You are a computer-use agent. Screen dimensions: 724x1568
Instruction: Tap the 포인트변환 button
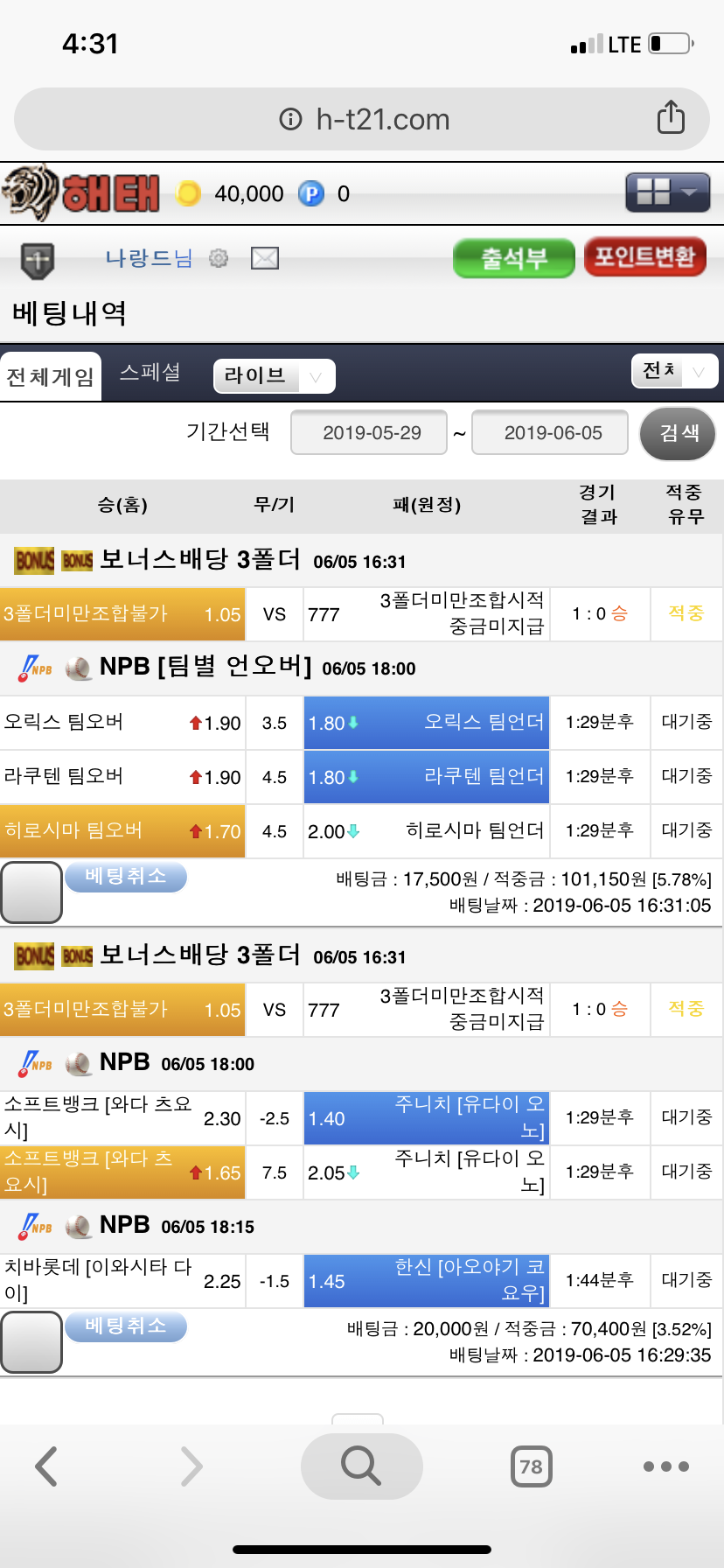644,257
